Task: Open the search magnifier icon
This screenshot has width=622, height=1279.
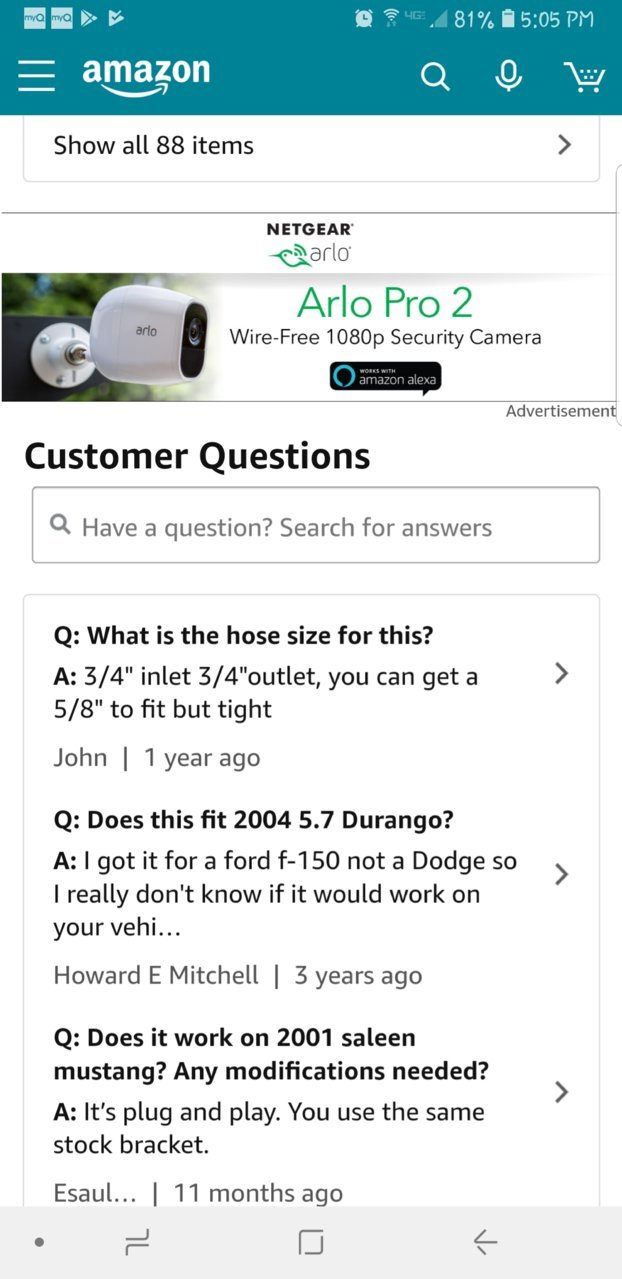Action: coord(435,76)
